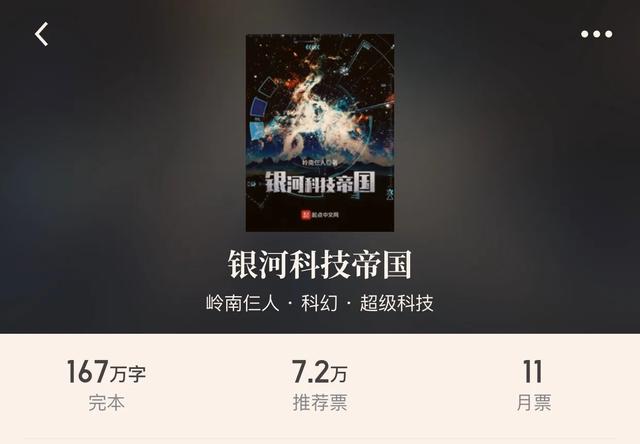Open the three-dot overflow menu
Image resolution: width=640 pixels, height=444 pixels.
click(x=596, y=34)
